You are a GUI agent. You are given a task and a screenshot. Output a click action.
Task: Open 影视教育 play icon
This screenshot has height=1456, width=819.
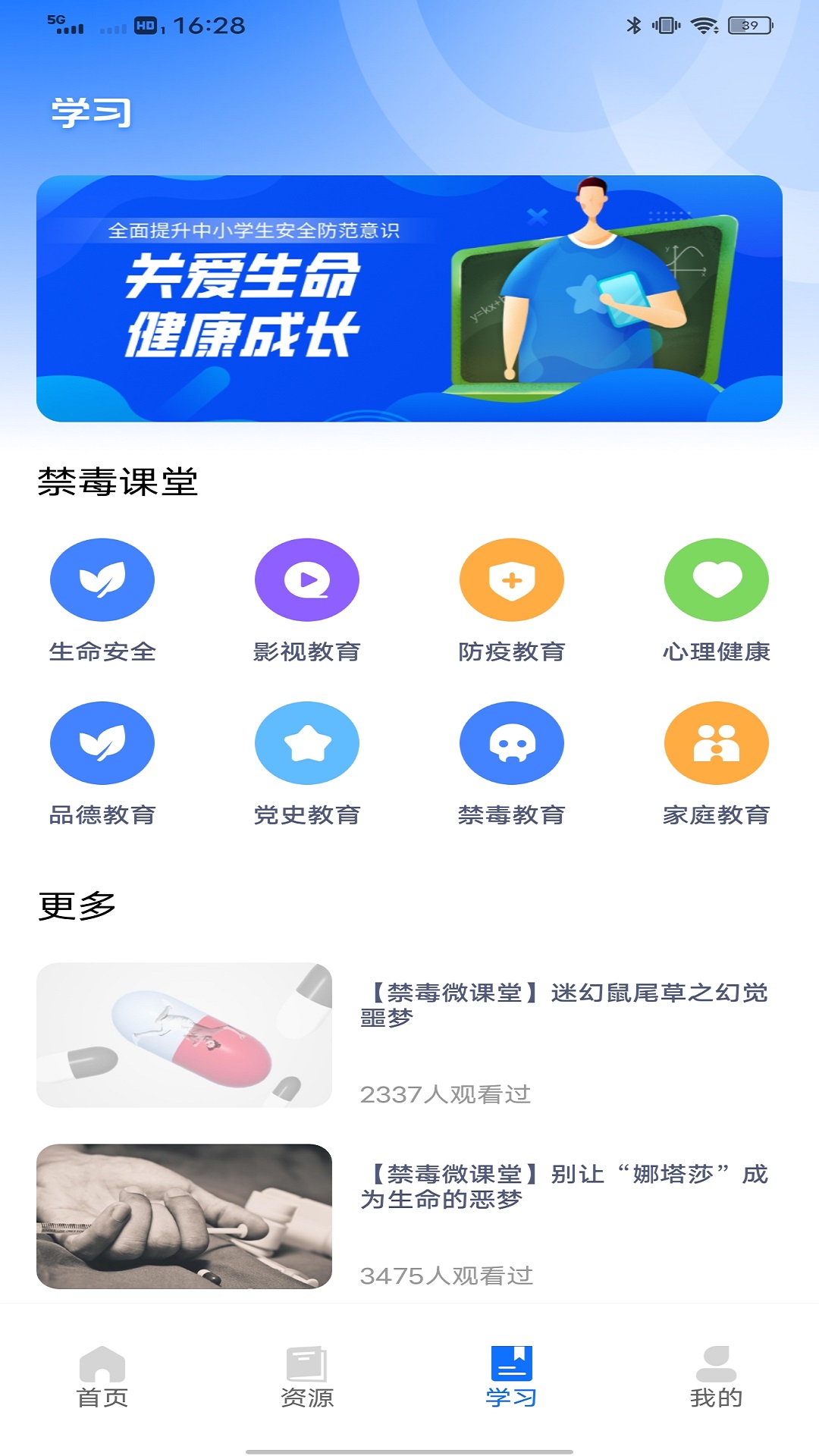point(307,580)
